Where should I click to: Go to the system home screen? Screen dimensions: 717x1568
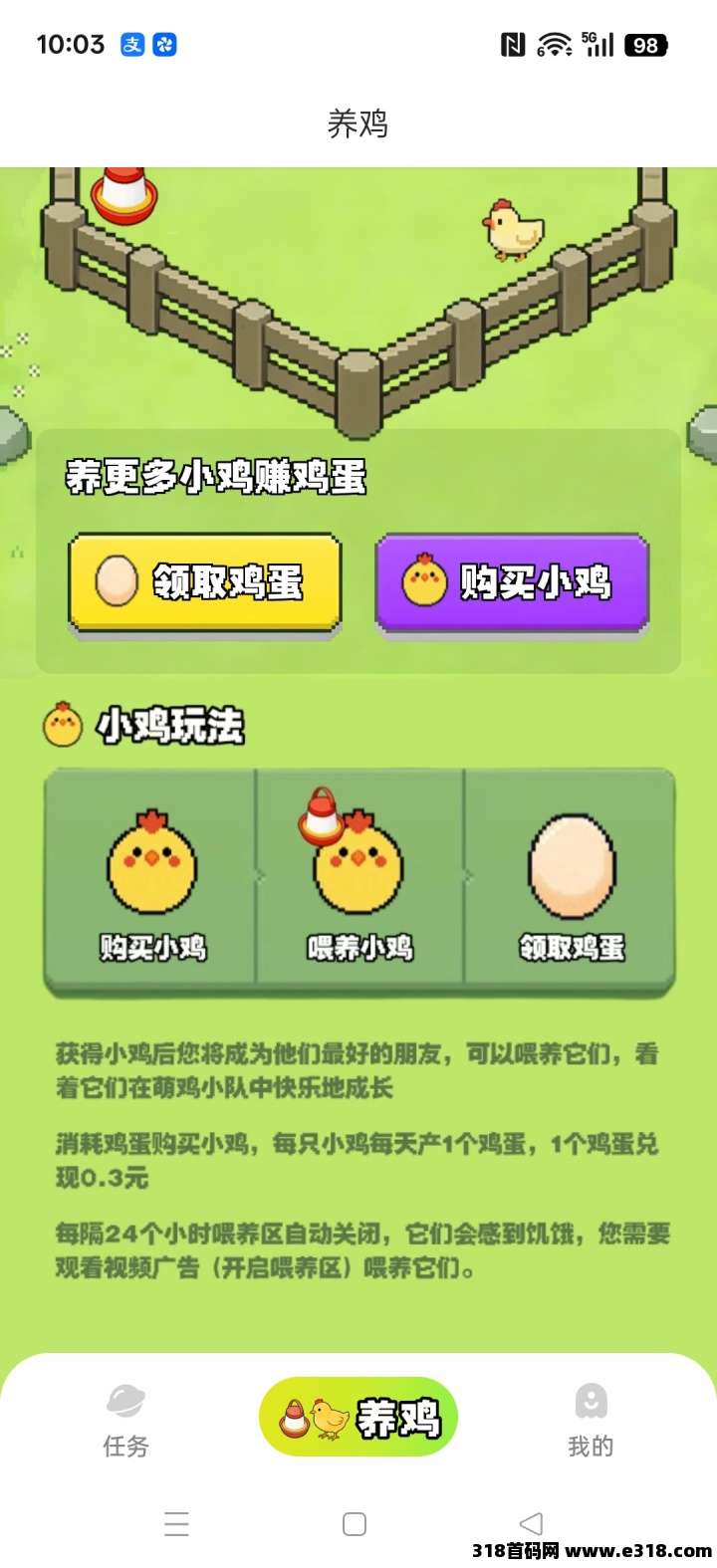click(355, 1523)
